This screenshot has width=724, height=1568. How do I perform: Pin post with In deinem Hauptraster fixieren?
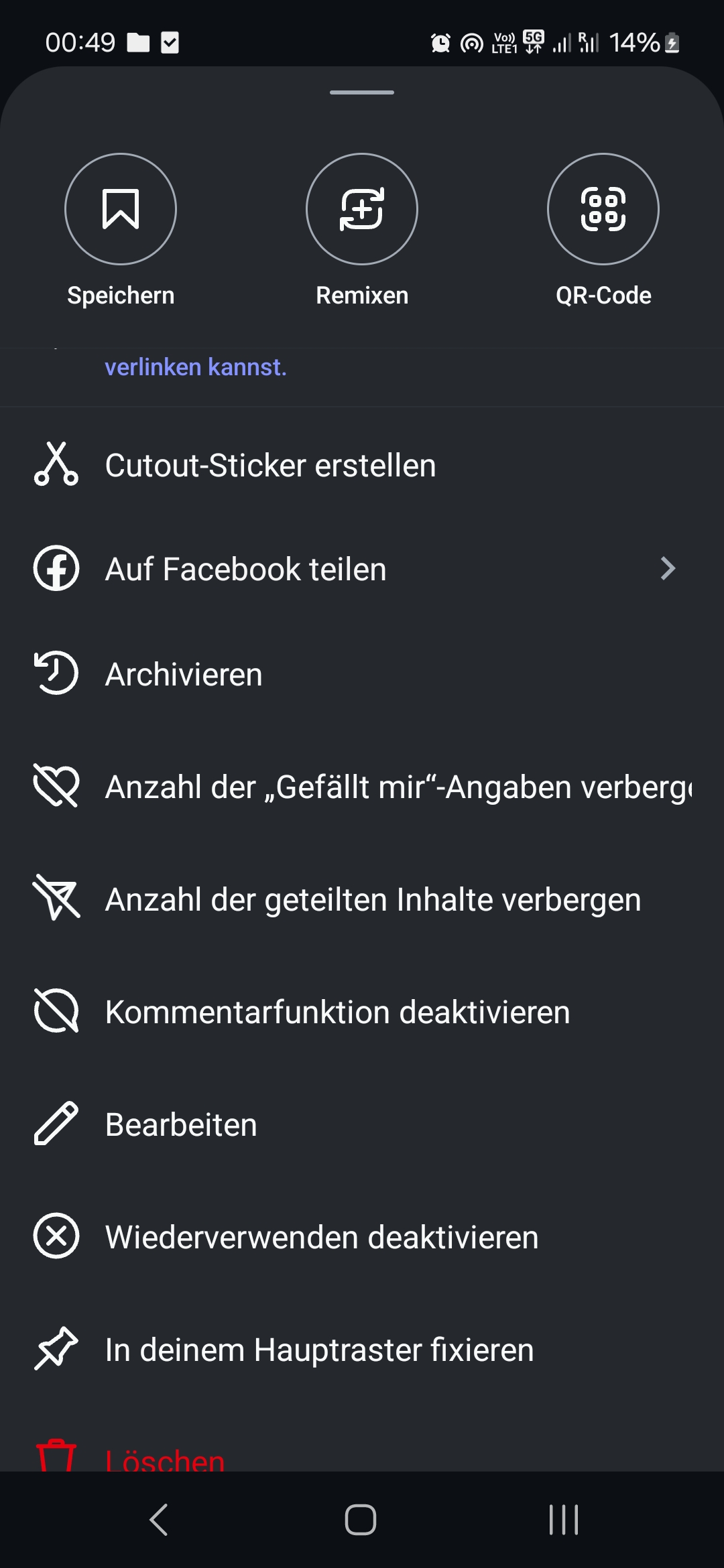coord(319,1350)
